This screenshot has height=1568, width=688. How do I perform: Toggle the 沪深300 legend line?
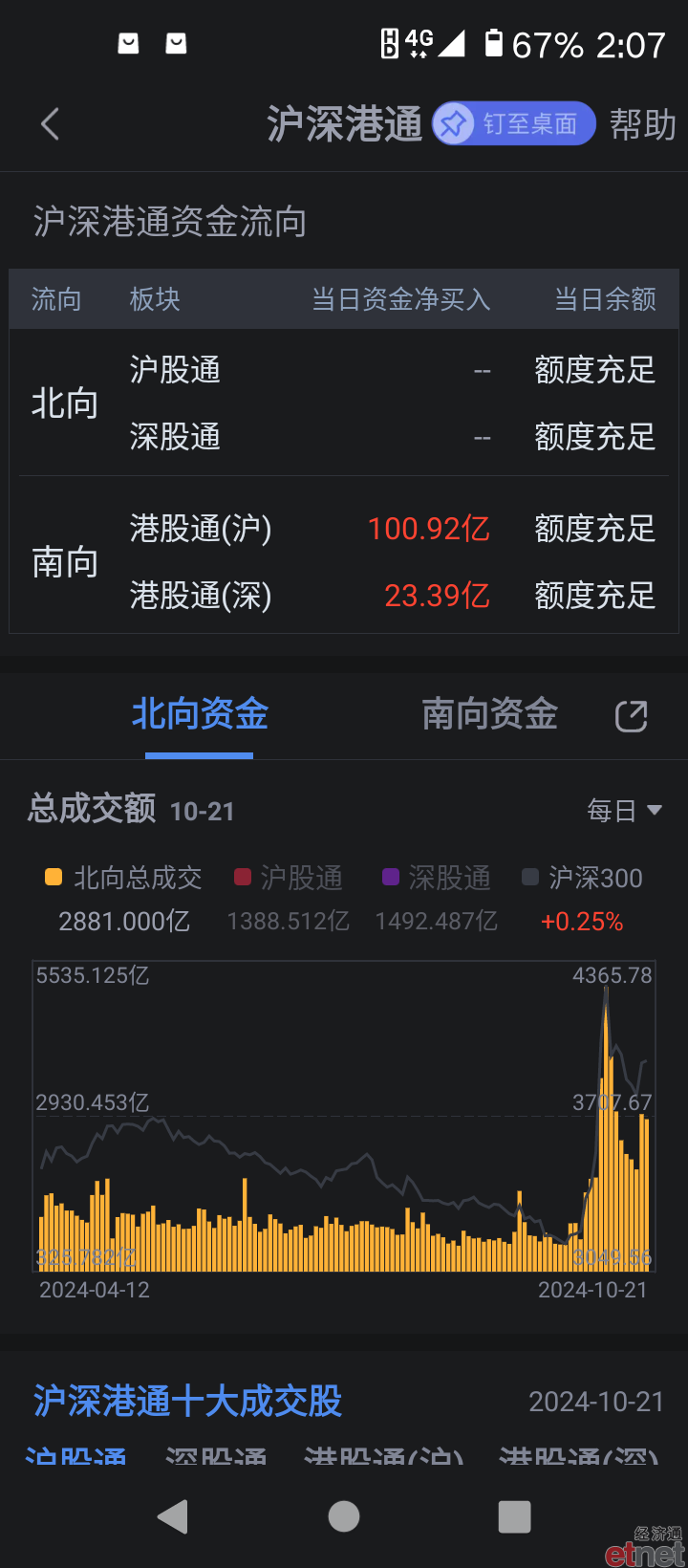click(x=582, y=878)
